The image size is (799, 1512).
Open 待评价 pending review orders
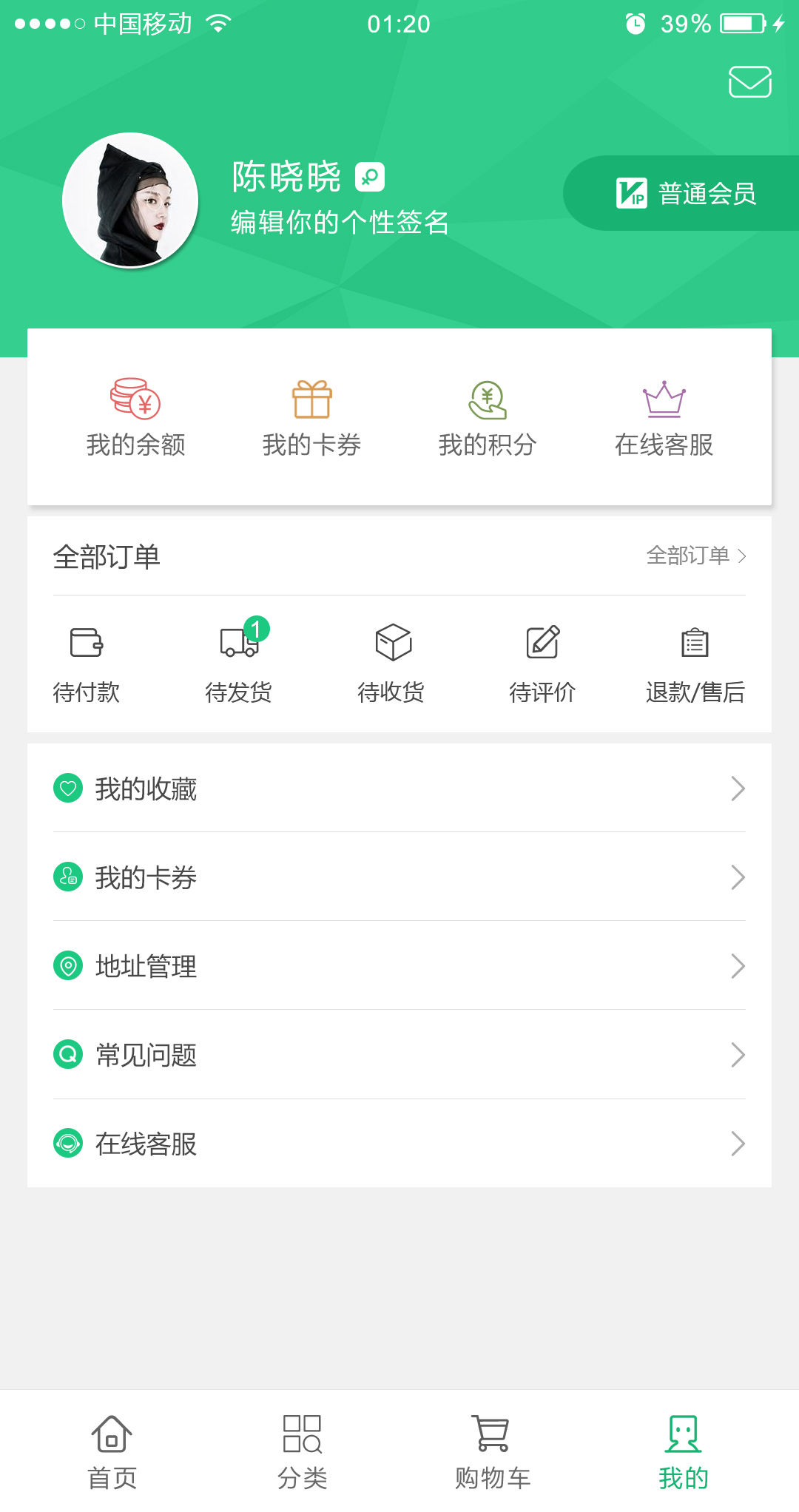(x=544, y=645)
